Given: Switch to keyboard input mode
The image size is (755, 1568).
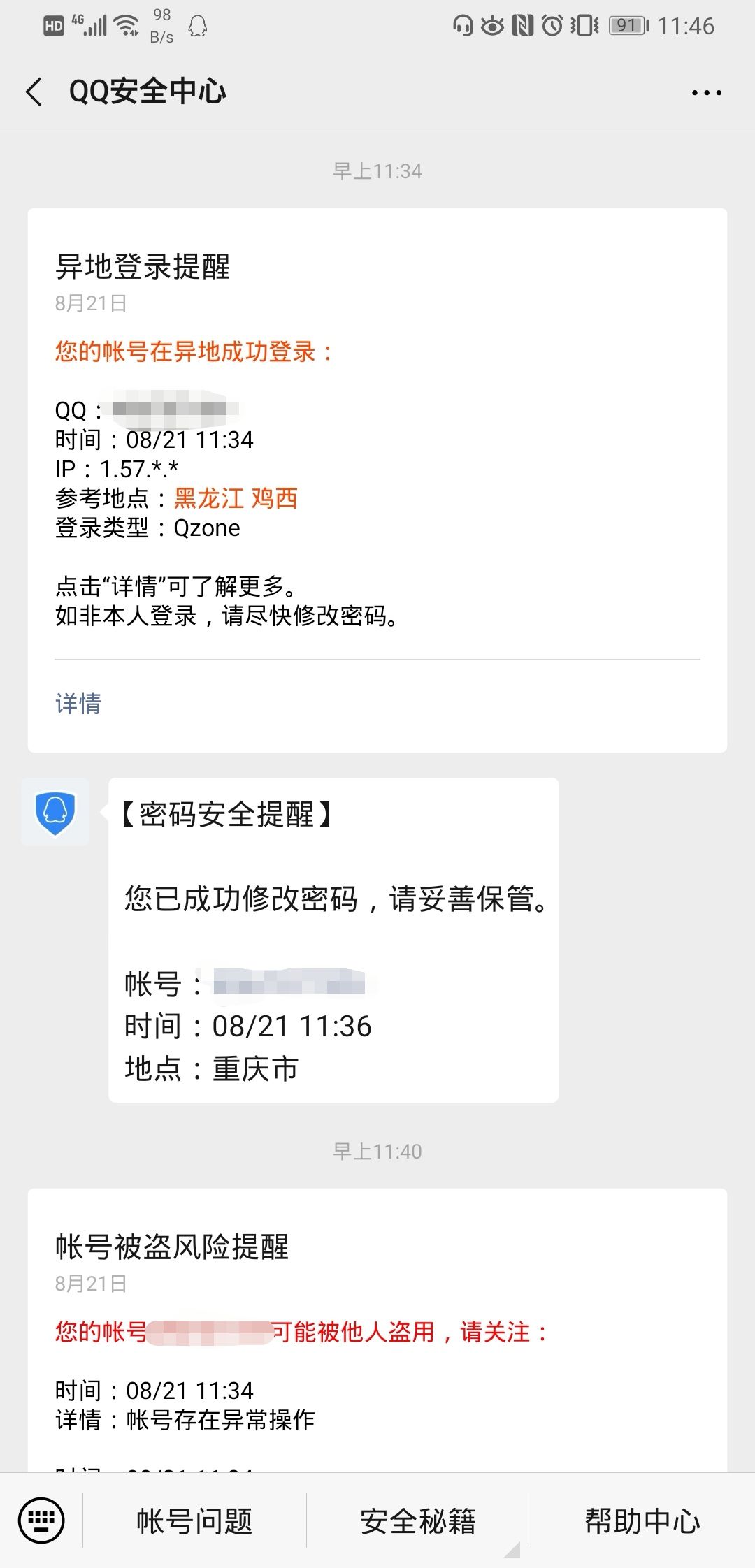Looking at the screenshot, I should pos(41,1520).
